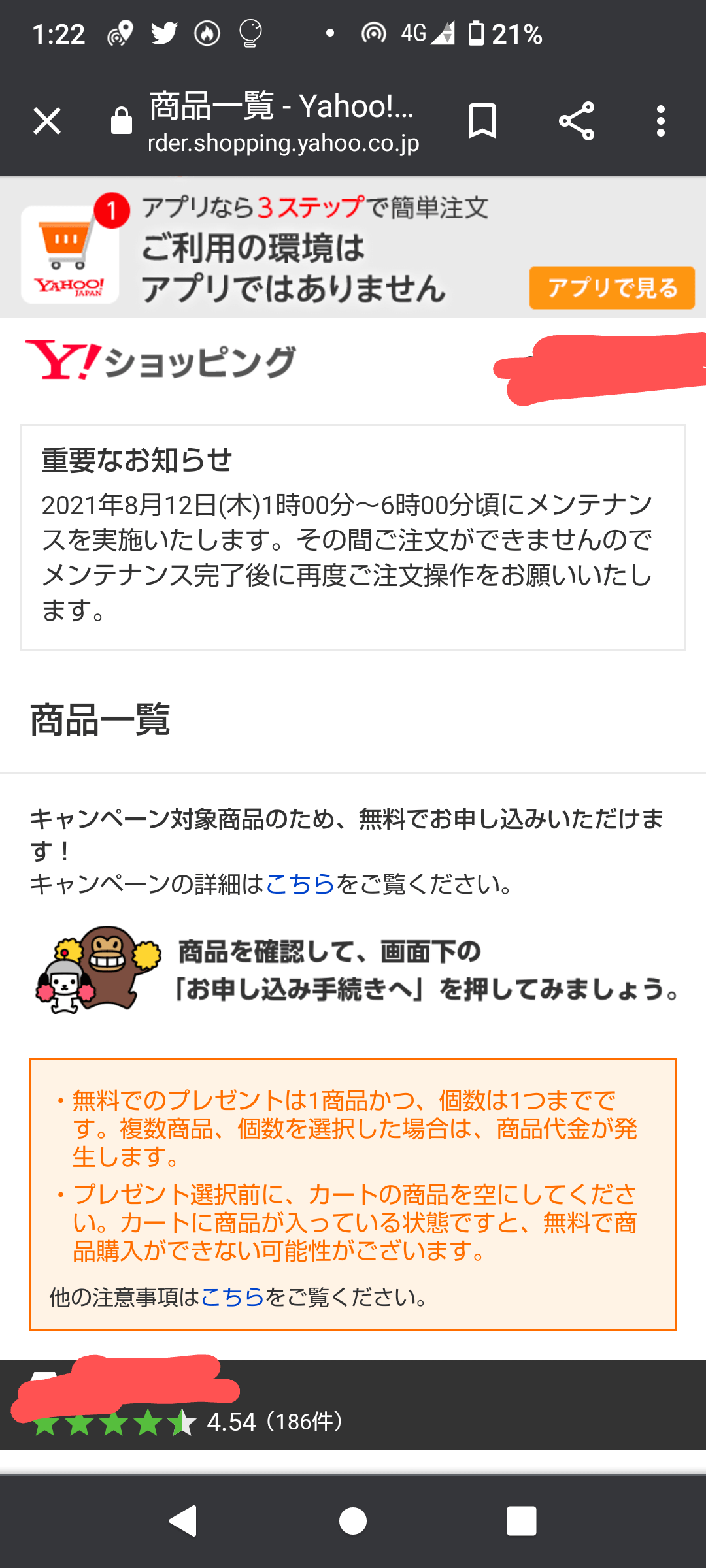Open campaign details こちら link
The image size is (706, 1568).
coord(300,884)
